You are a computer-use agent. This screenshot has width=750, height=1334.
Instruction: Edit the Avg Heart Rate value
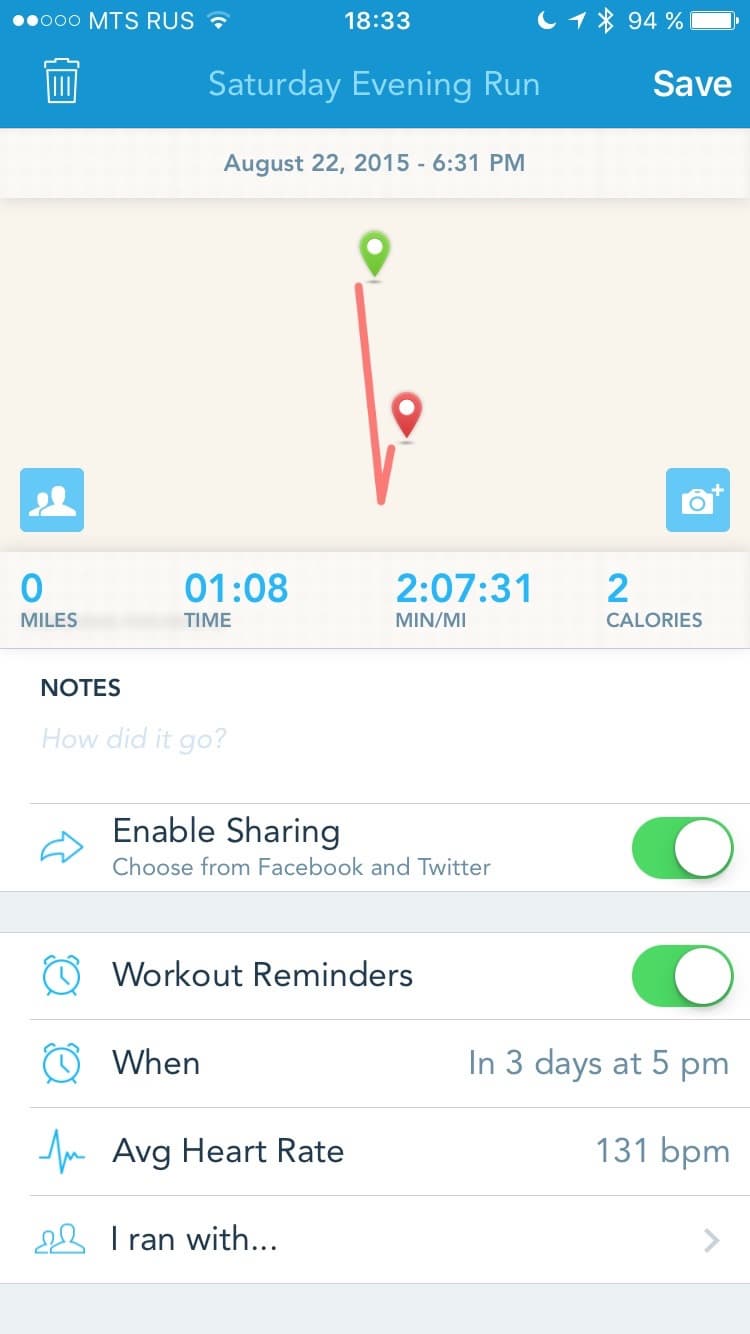(661, 1151)
